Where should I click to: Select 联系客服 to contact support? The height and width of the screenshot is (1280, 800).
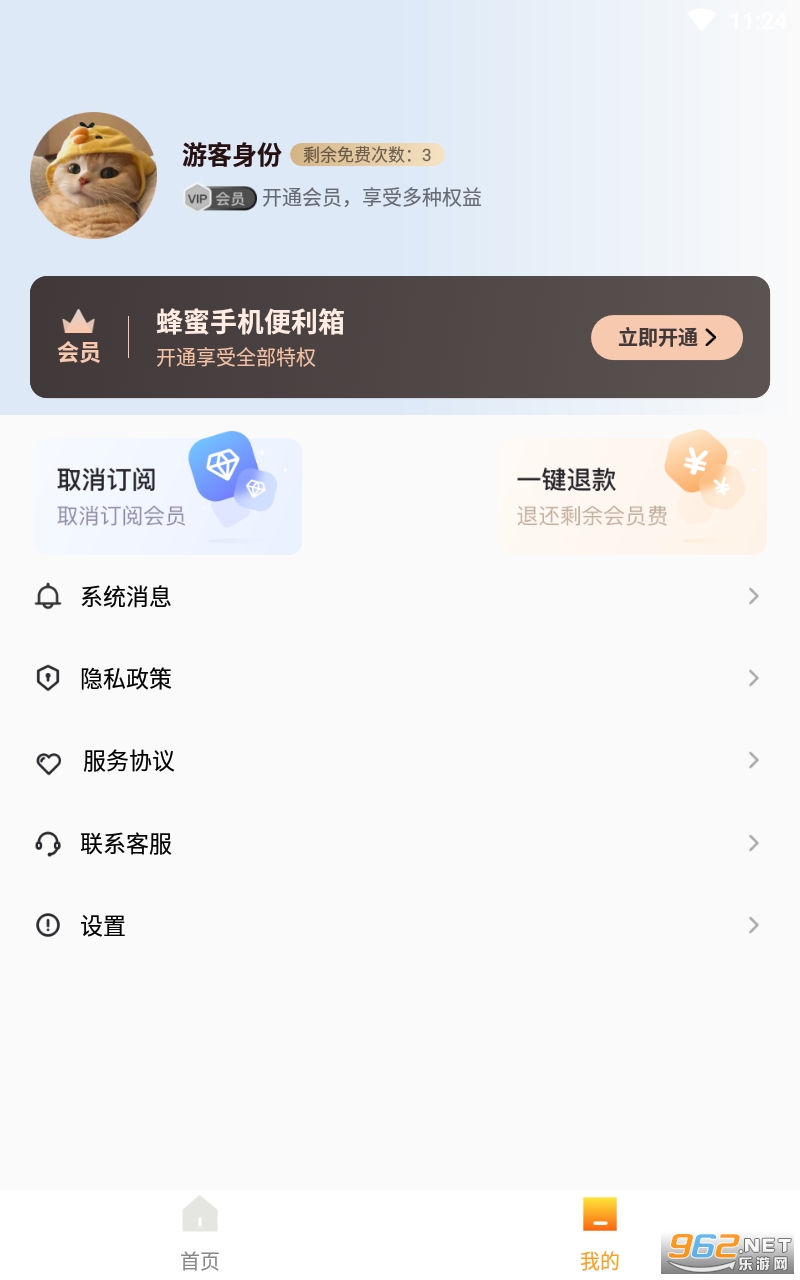click(x=400, y=844)
